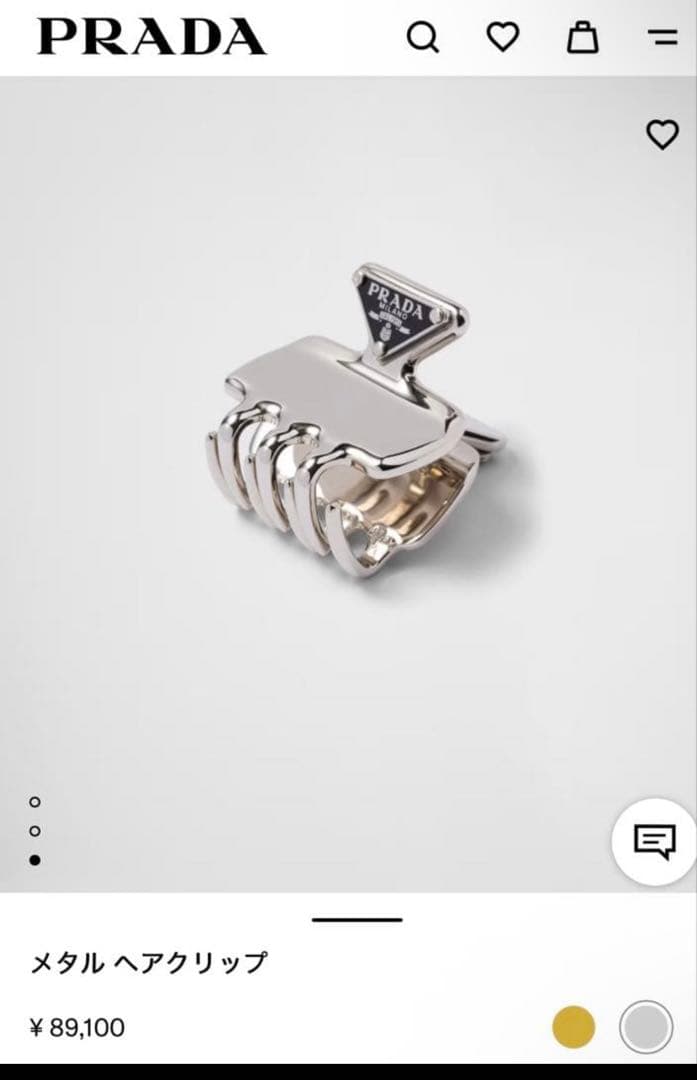Select the silver color swatch
Viewport: 697px width, 1080px height.
tap(645, 1027)
